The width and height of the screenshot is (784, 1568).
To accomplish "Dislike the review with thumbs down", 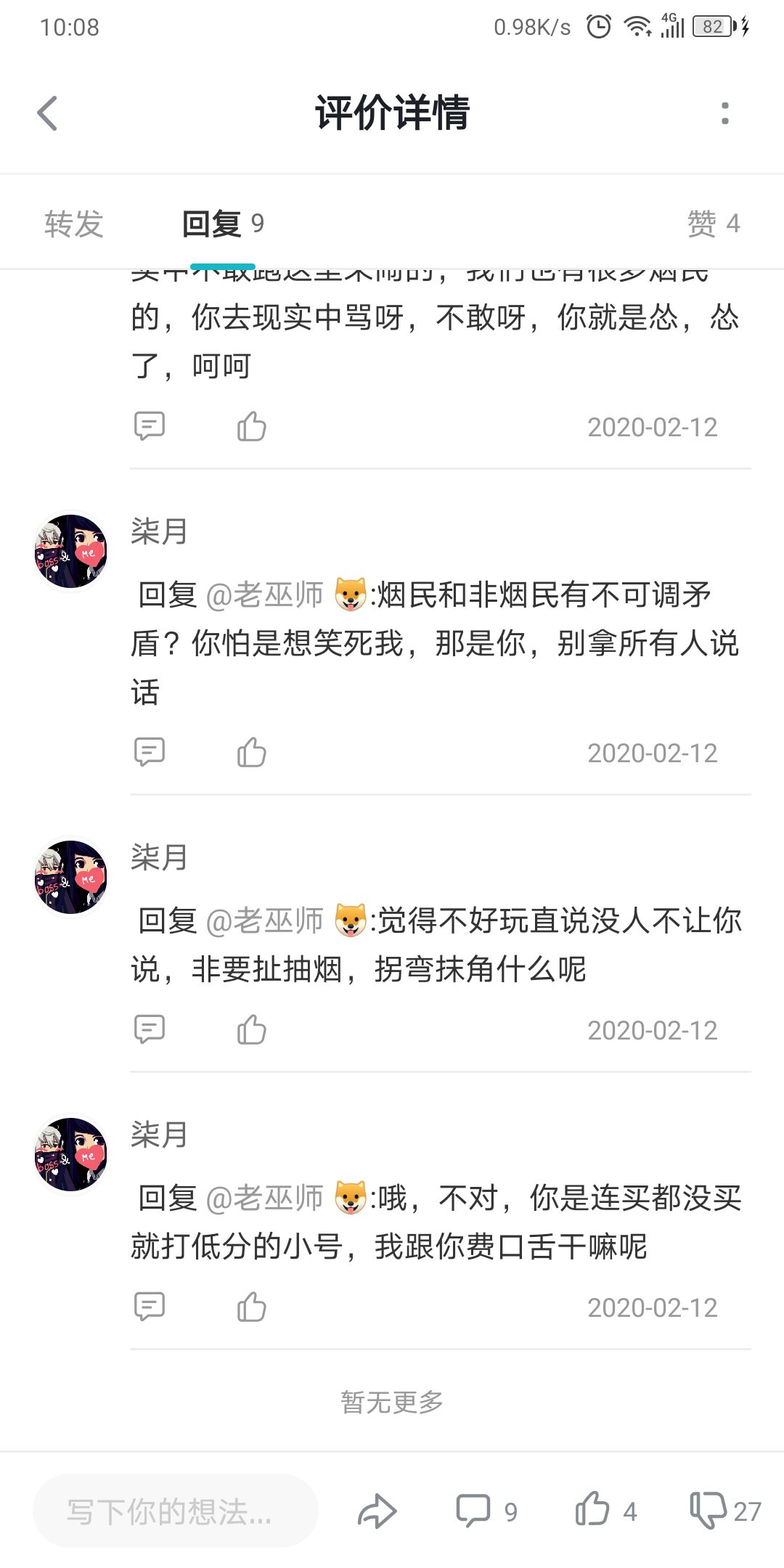I will (724, 1511).
